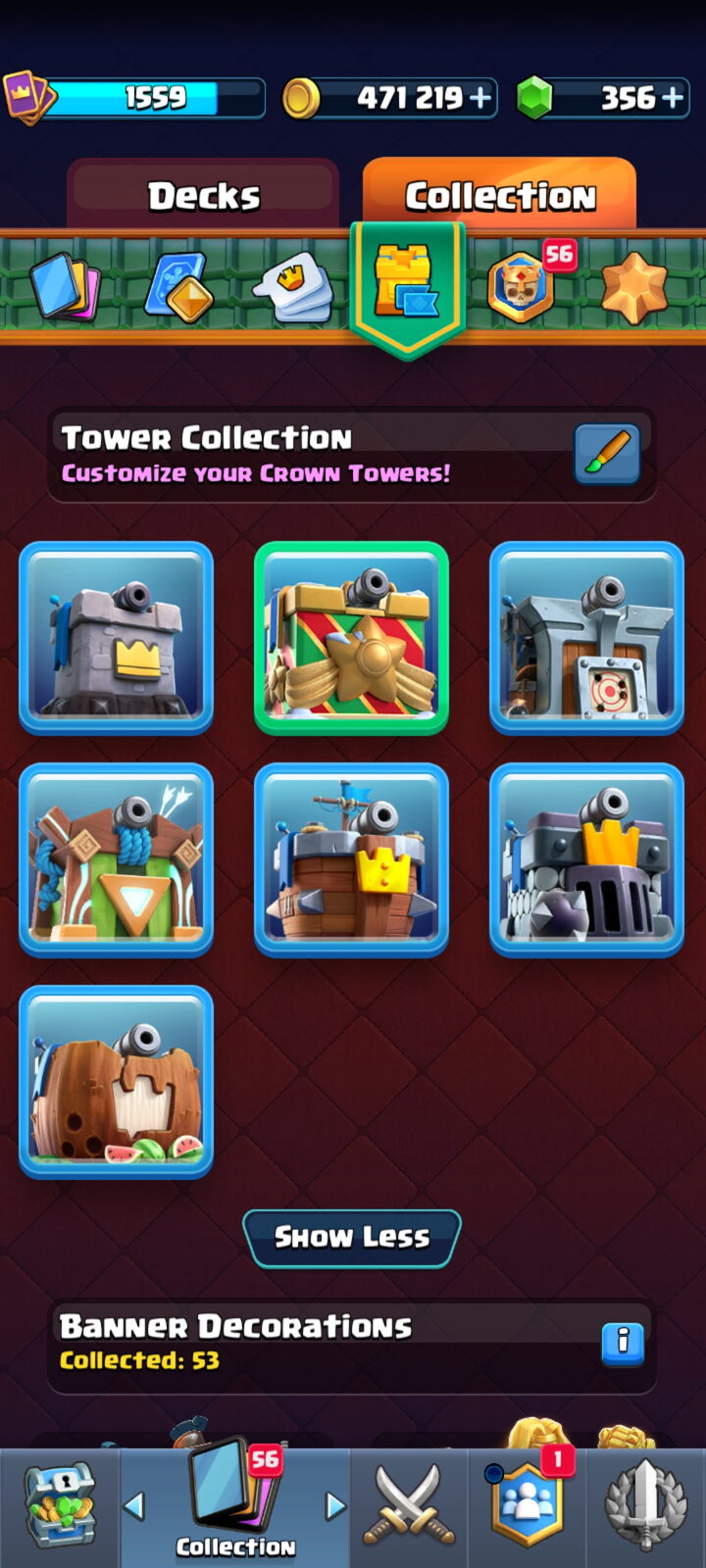706x1568 pixels.
Task: Select the target practice tower skin
Action: click(587, 638)
